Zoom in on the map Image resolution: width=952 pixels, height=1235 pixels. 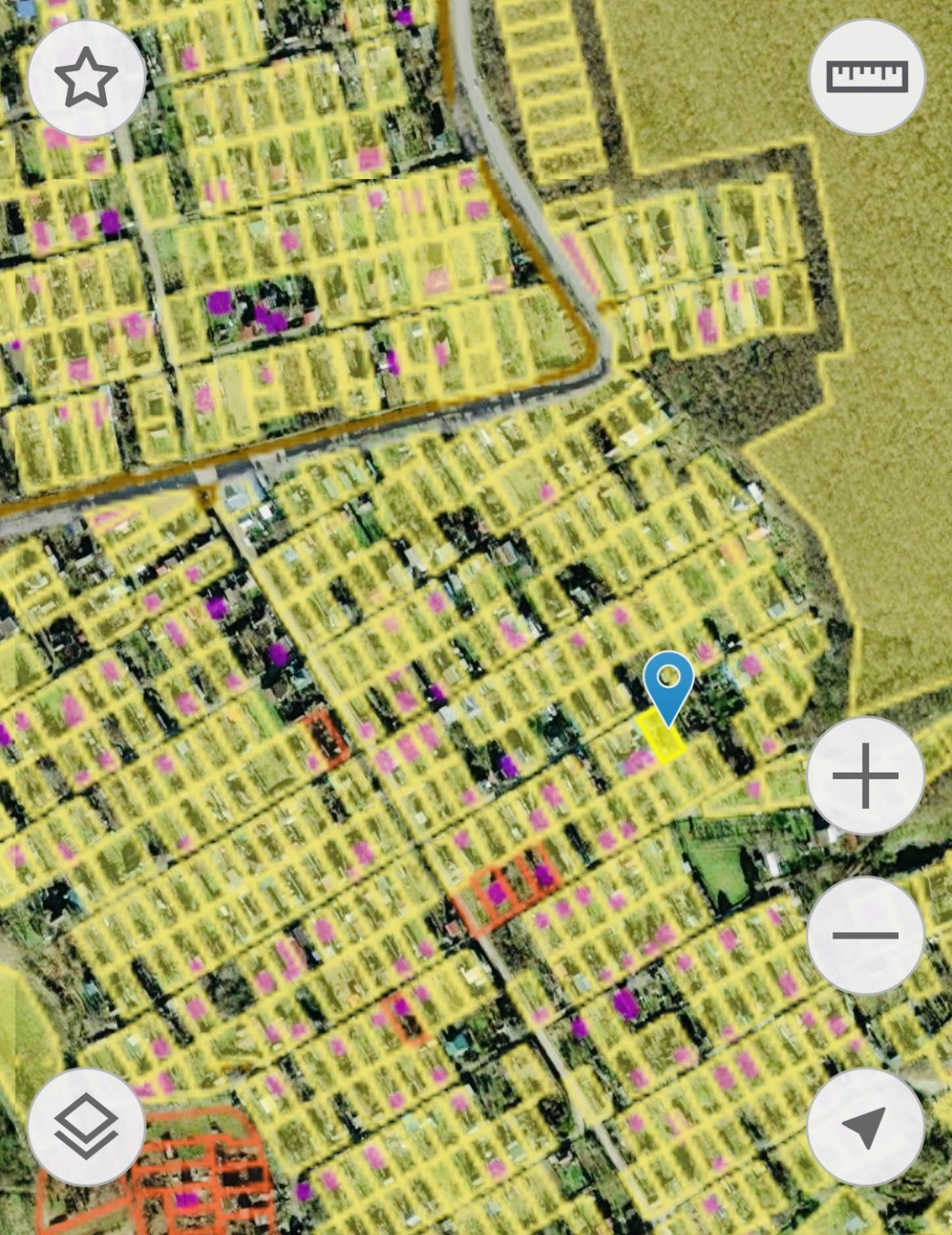point(865,776)
